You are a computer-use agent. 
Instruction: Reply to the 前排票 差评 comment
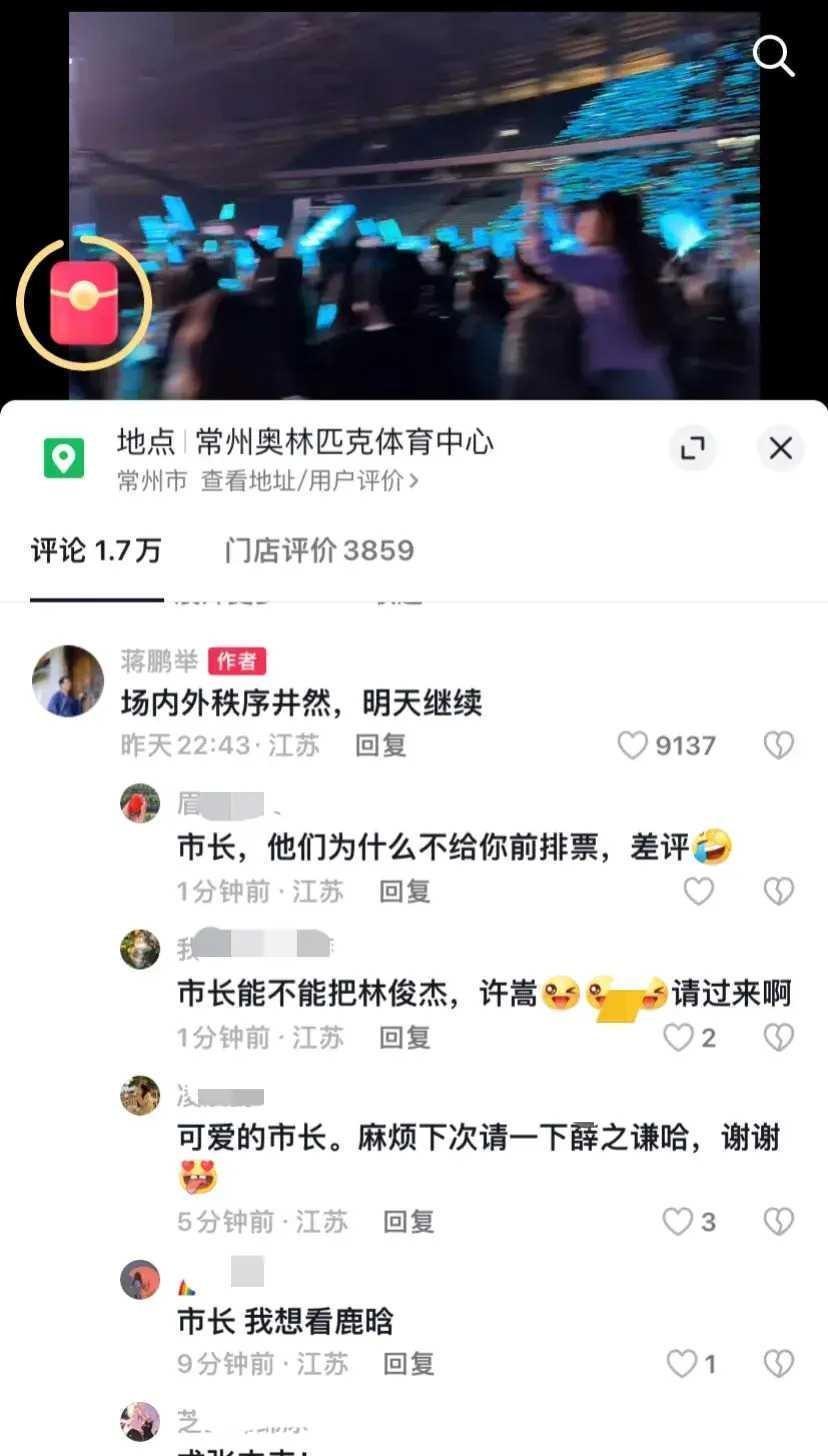404,891
